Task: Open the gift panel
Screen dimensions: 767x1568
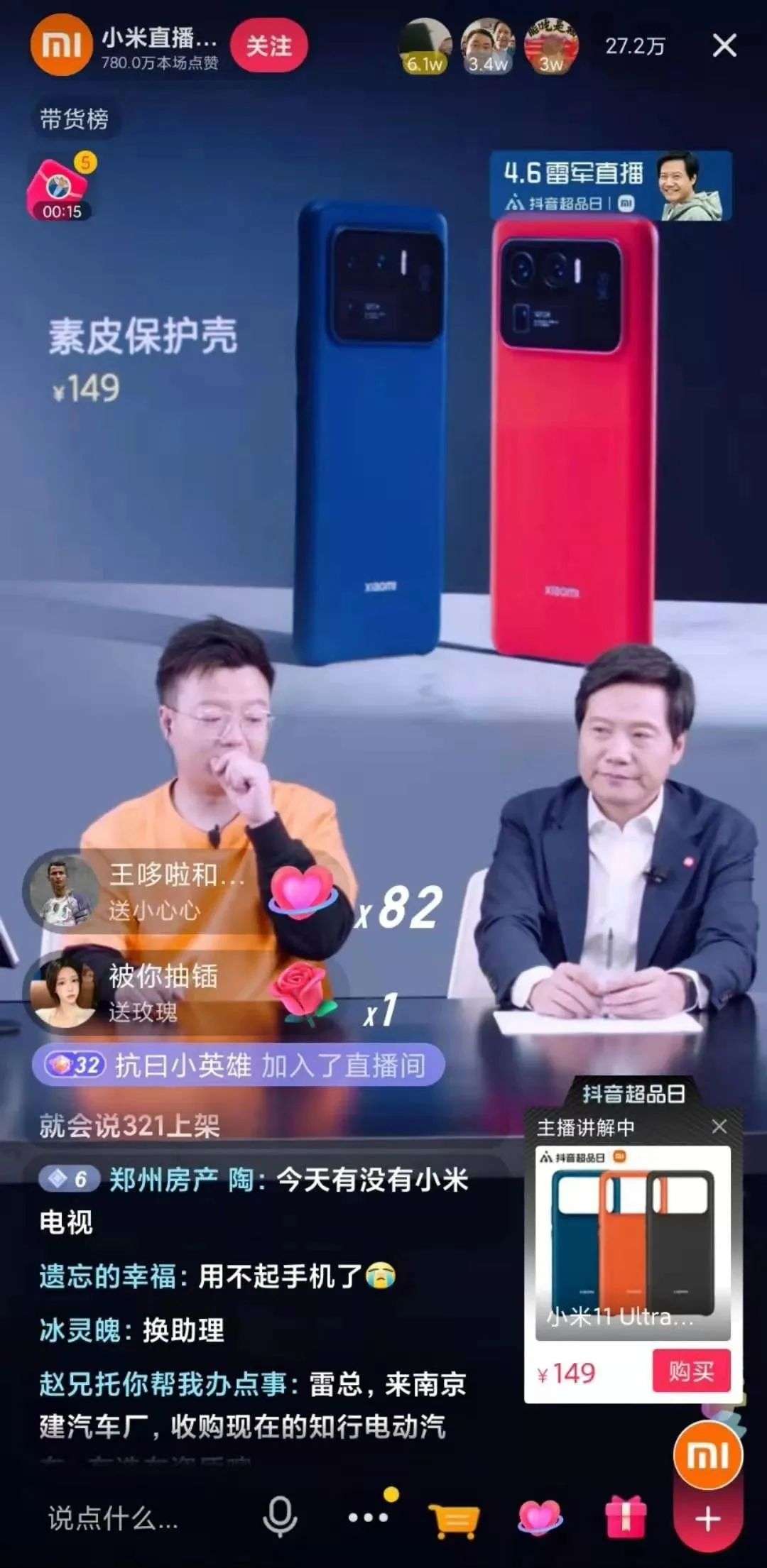Action: click(x=625, y=1518)
